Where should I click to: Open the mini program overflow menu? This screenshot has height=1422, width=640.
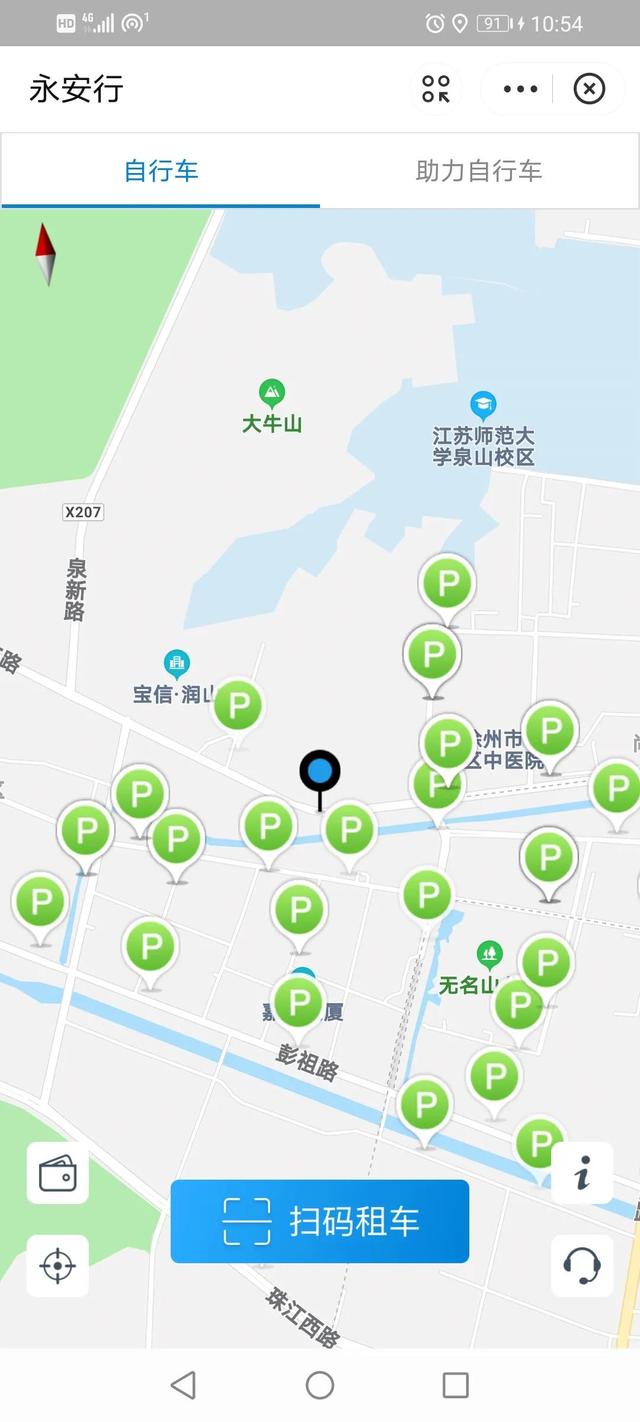(x=520, y=89)
